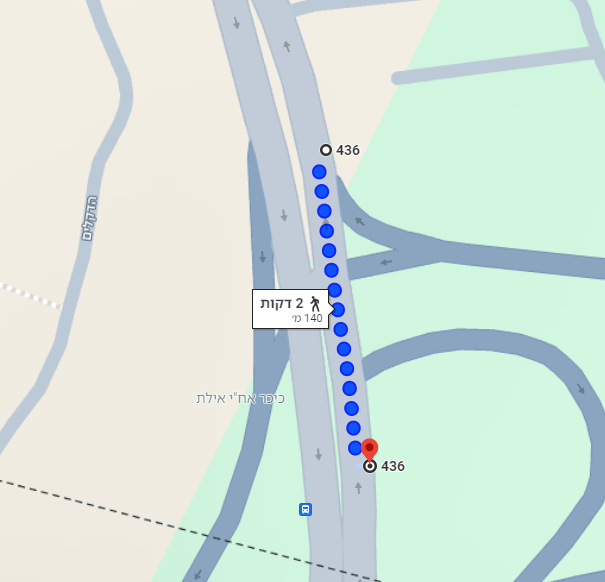This screenshot has width=605, height=582.
Task: Tap the upper 436 route start marker
Action: [325, 150]
